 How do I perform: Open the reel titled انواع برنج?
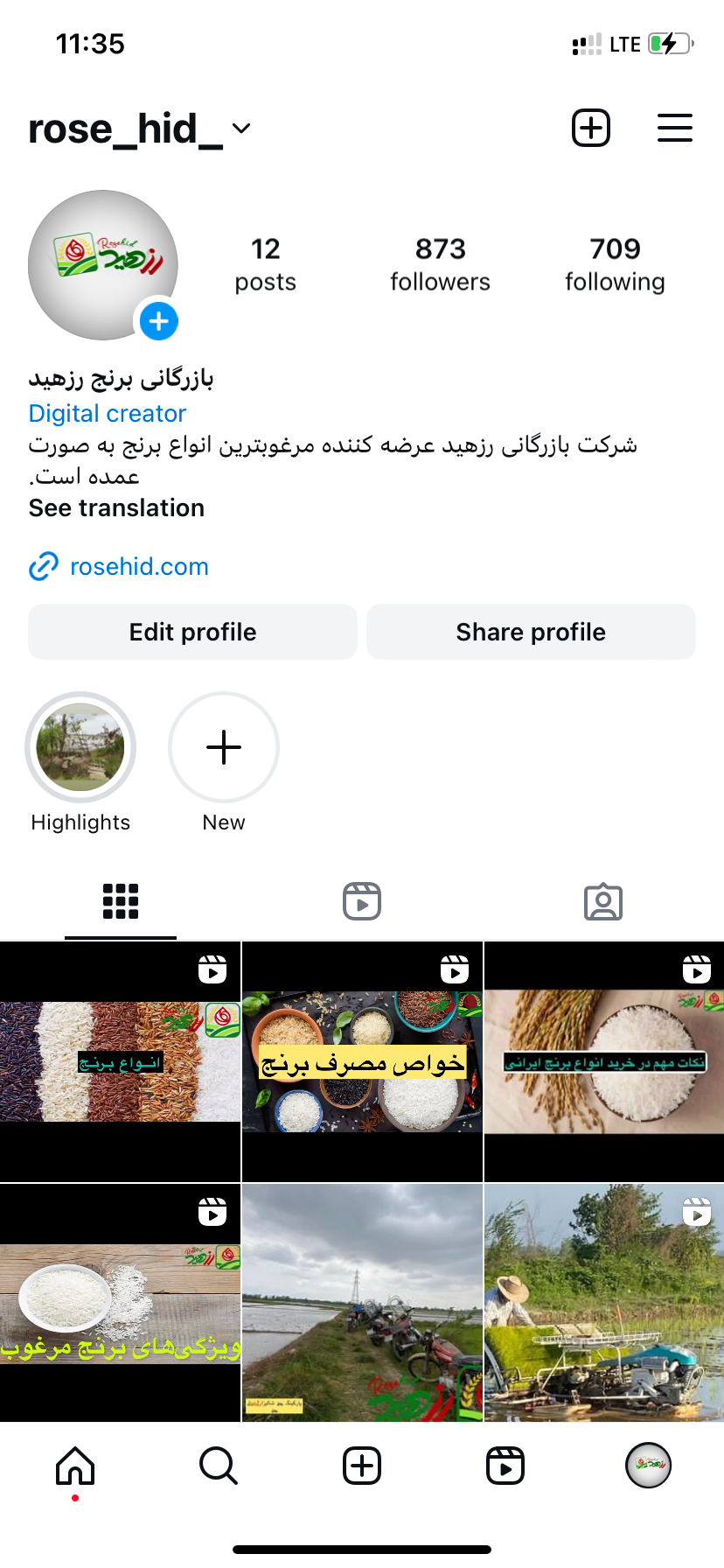[120, 1062]
